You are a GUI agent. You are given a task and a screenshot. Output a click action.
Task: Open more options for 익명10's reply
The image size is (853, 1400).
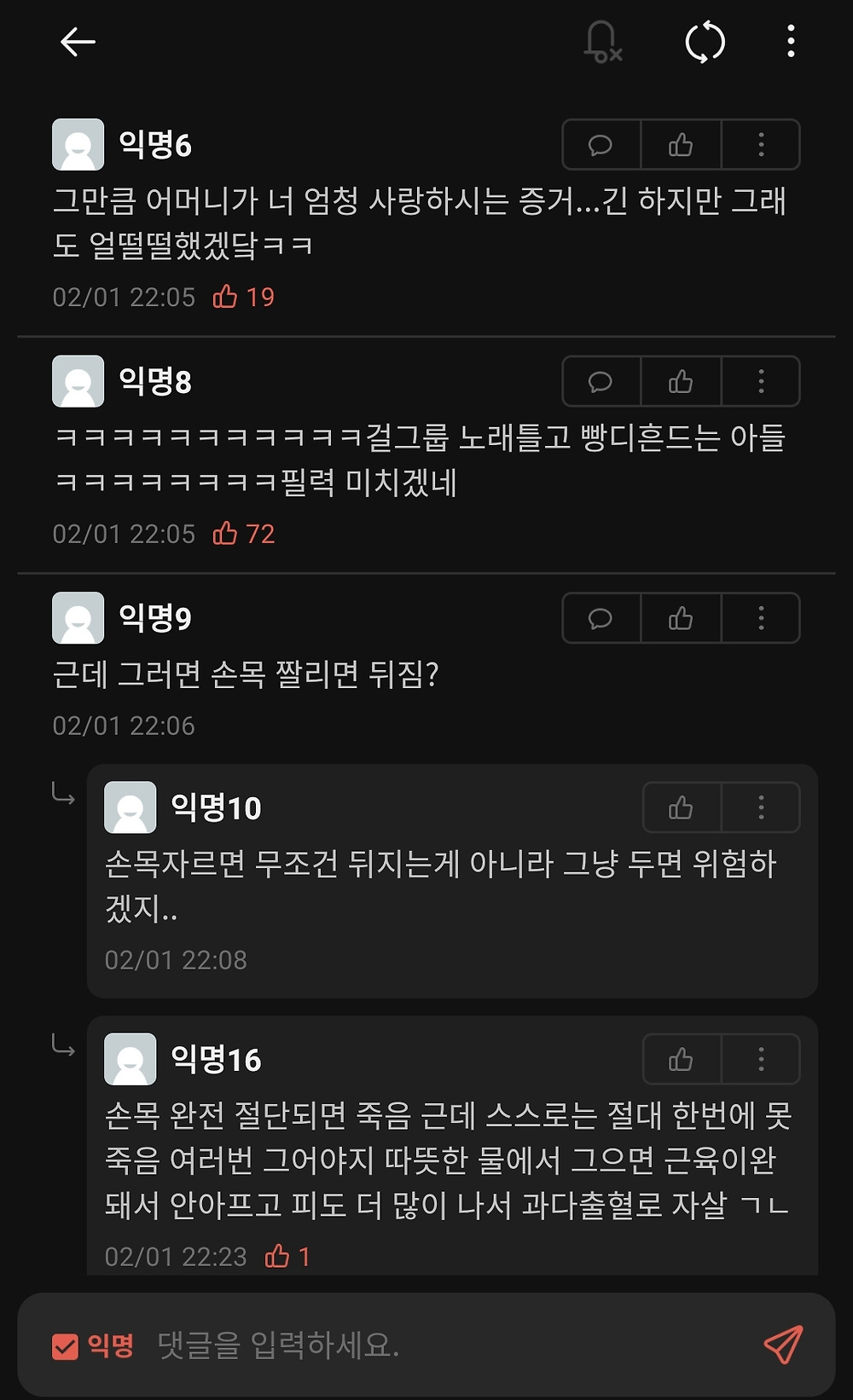click(761, 807)
